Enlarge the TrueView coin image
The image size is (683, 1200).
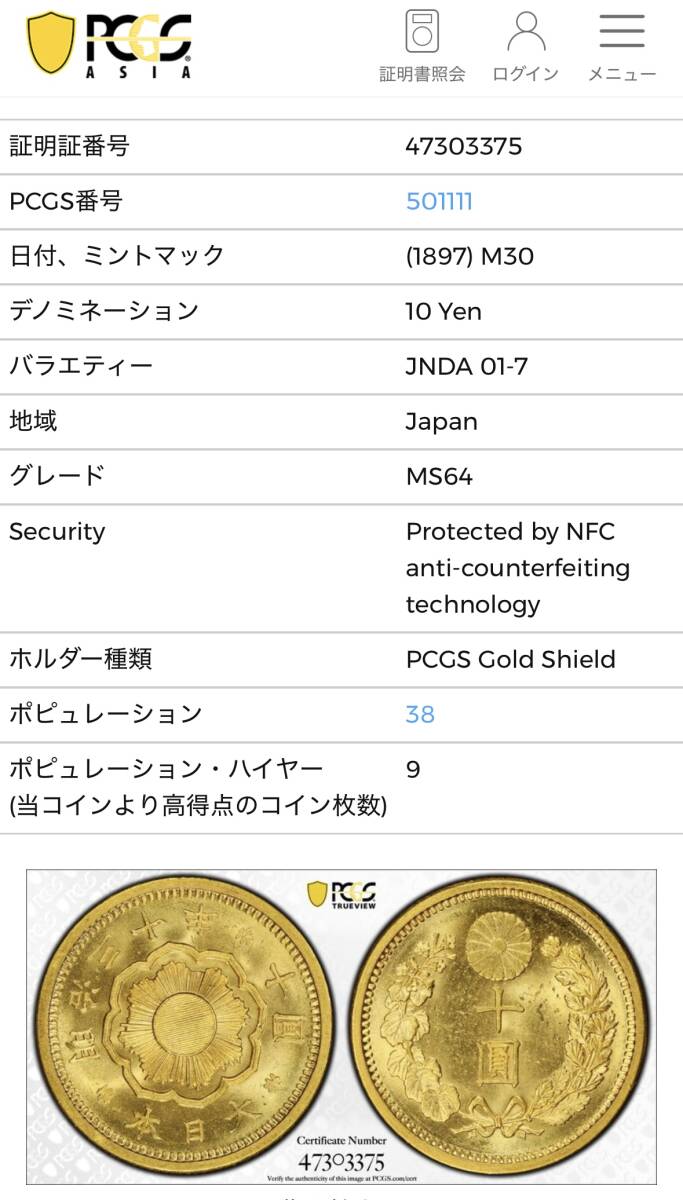pos(341,1026)
